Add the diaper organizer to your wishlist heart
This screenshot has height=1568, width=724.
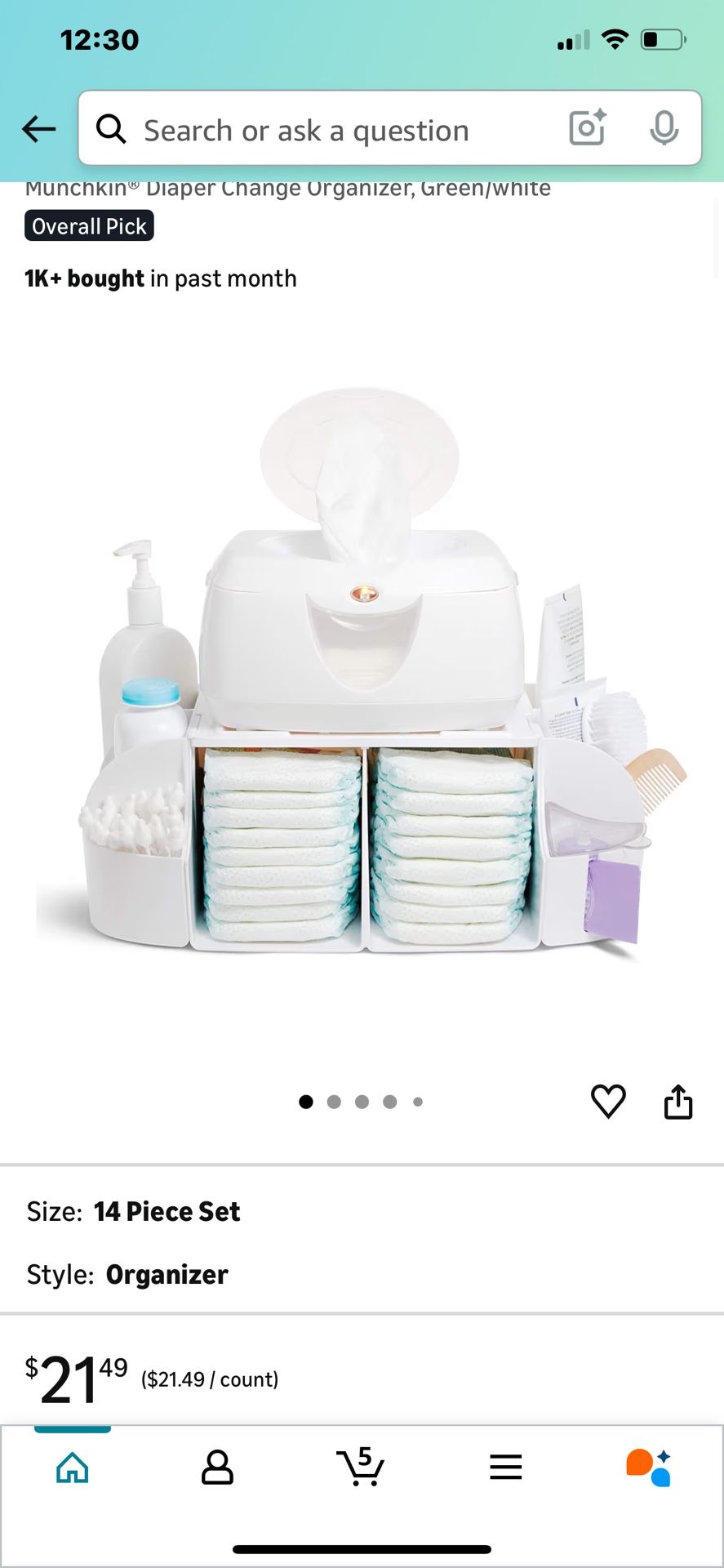pyautogui.click(x=608, y=1101)
